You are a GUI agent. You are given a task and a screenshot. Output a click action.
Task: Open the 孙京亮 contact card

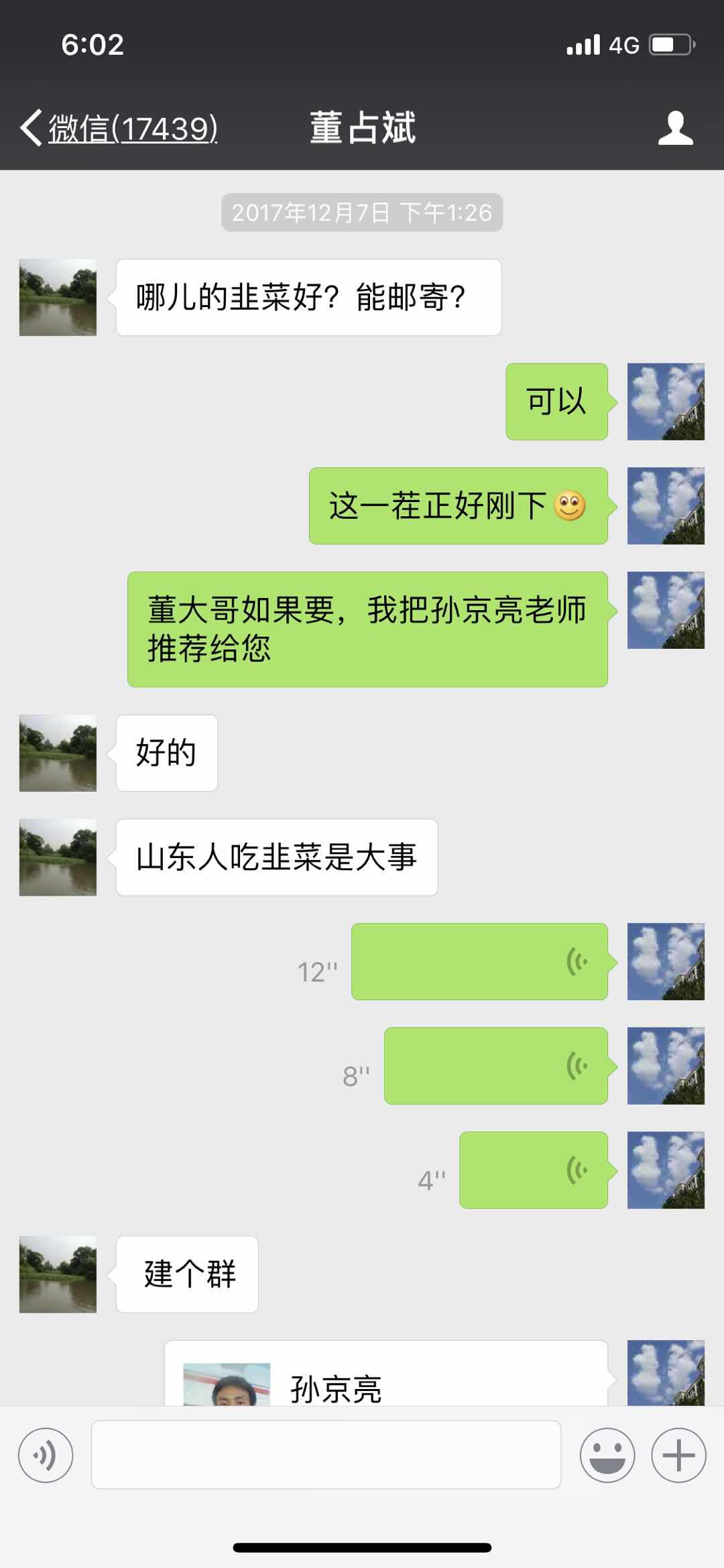point(385,1374)
